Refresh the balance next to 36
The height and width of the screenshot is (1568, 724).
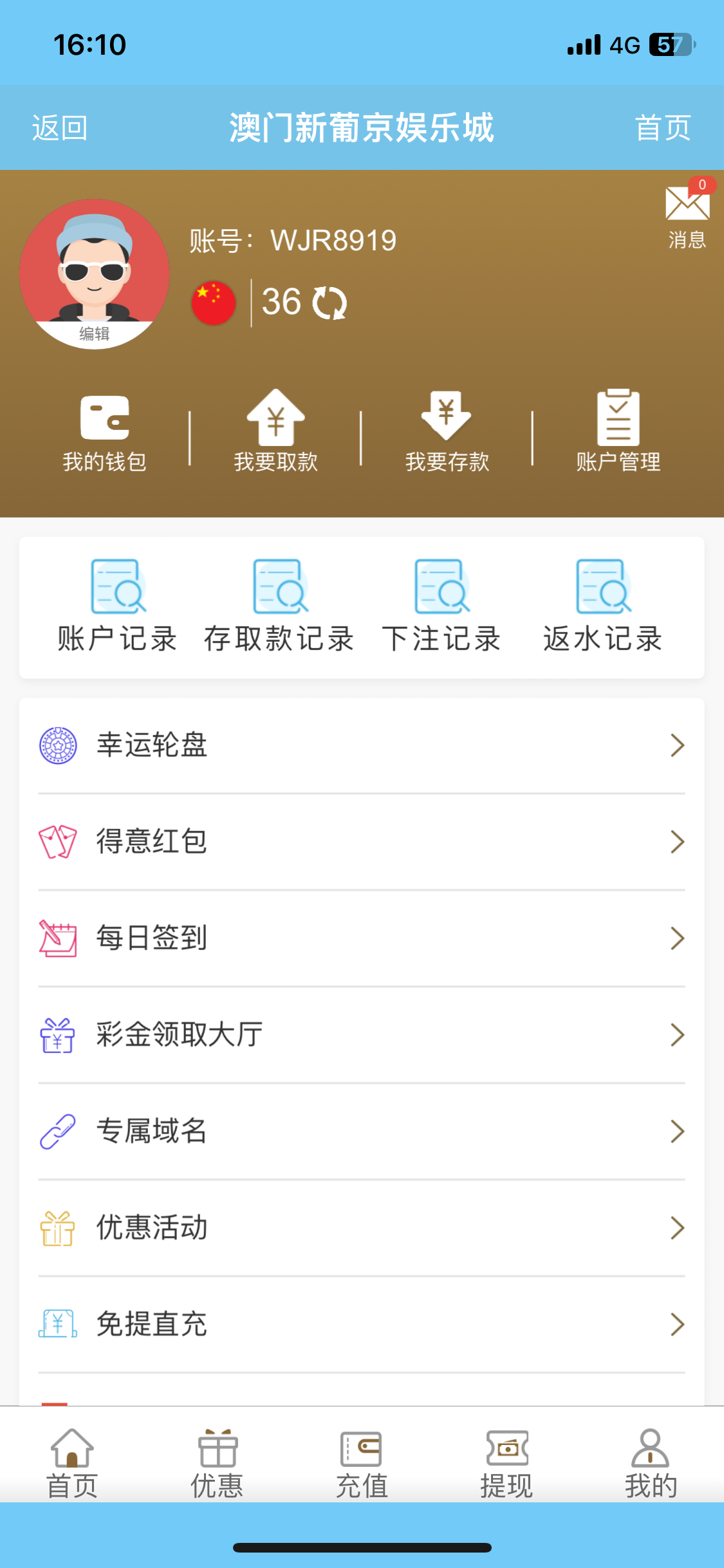pyautogui.click(x=330, y=303)
